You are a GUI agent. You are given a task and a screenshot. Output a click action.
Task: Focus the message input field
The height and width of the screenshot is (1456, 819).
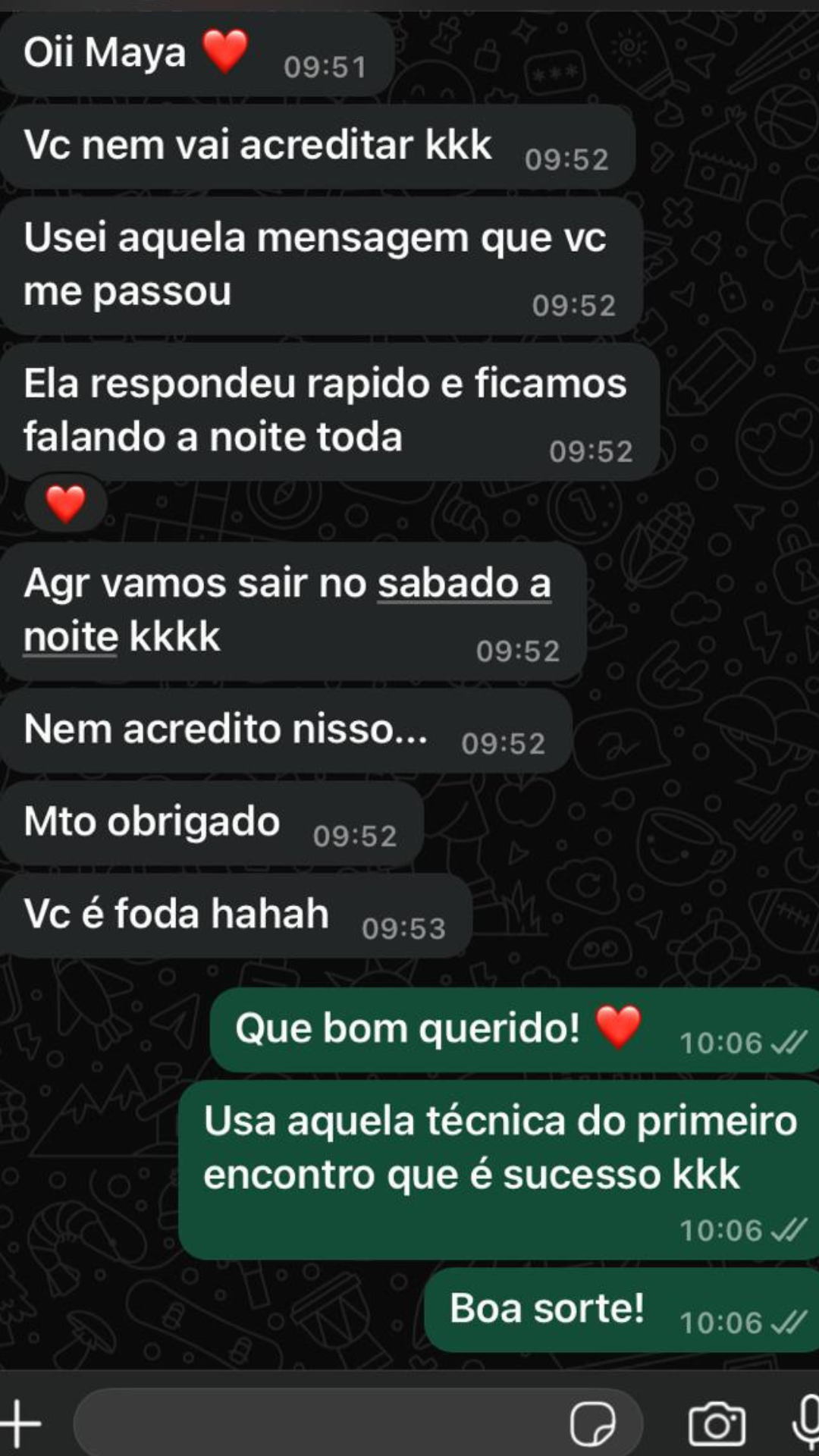[x=318, y=1423]
